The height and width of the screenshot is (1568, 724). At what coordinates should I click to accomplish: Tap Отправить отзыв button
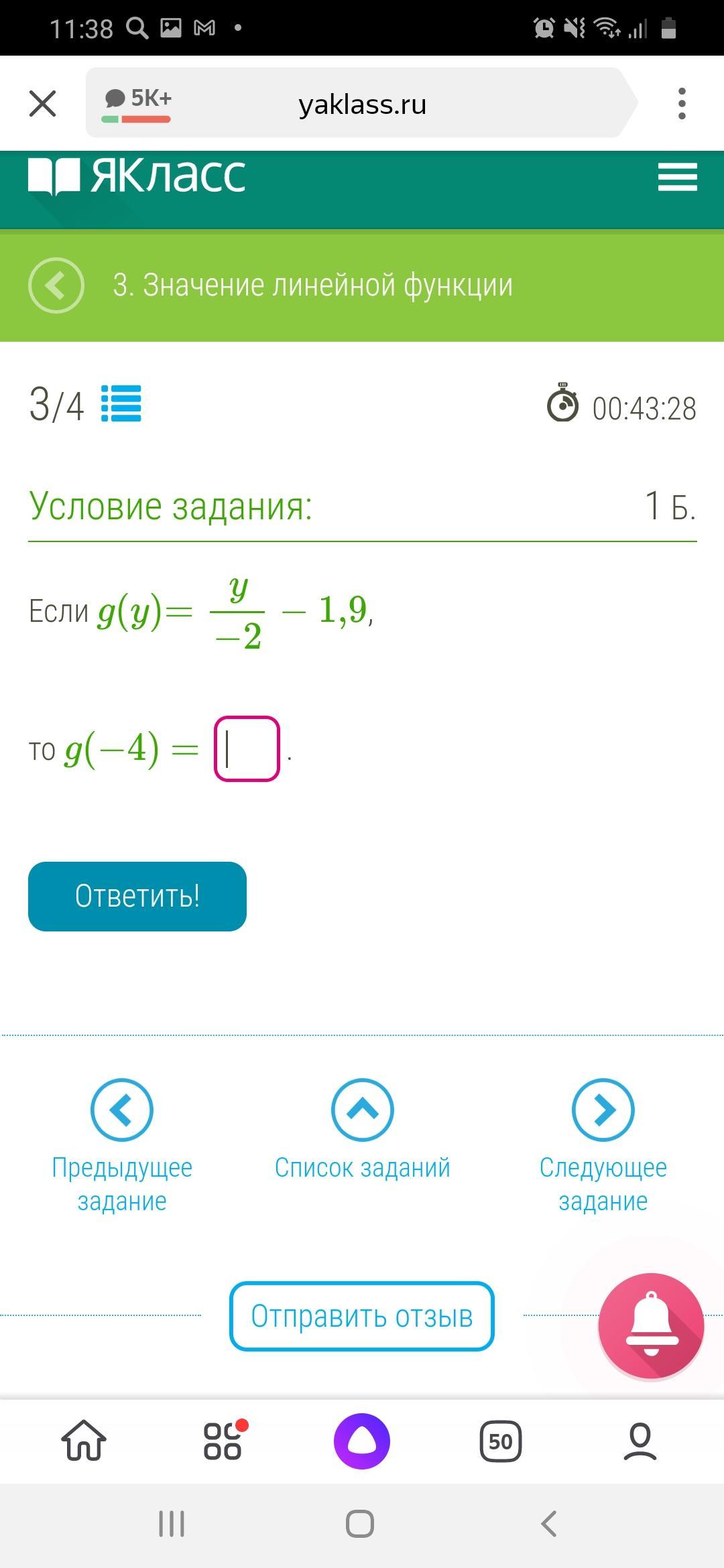[362, 1316]
